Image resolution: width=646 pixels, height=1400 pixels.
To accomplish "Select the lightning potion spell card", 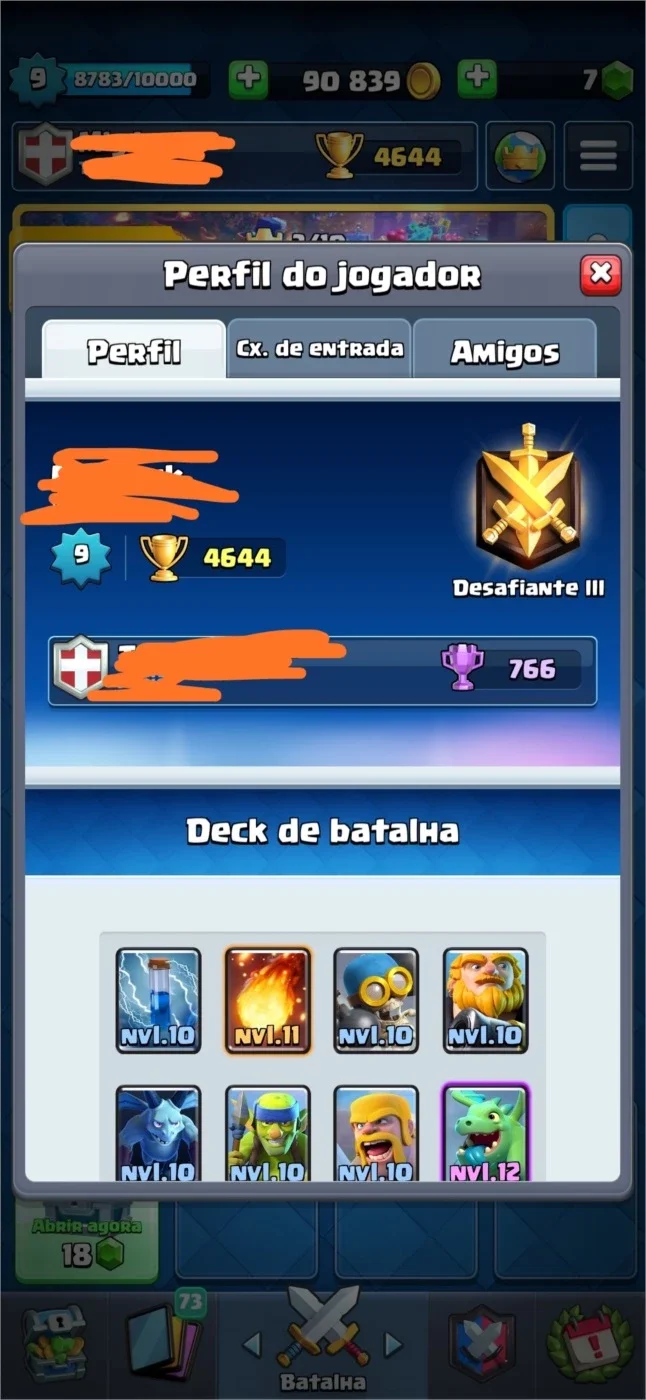I will pyautogui.click(x=158, y=1001).
